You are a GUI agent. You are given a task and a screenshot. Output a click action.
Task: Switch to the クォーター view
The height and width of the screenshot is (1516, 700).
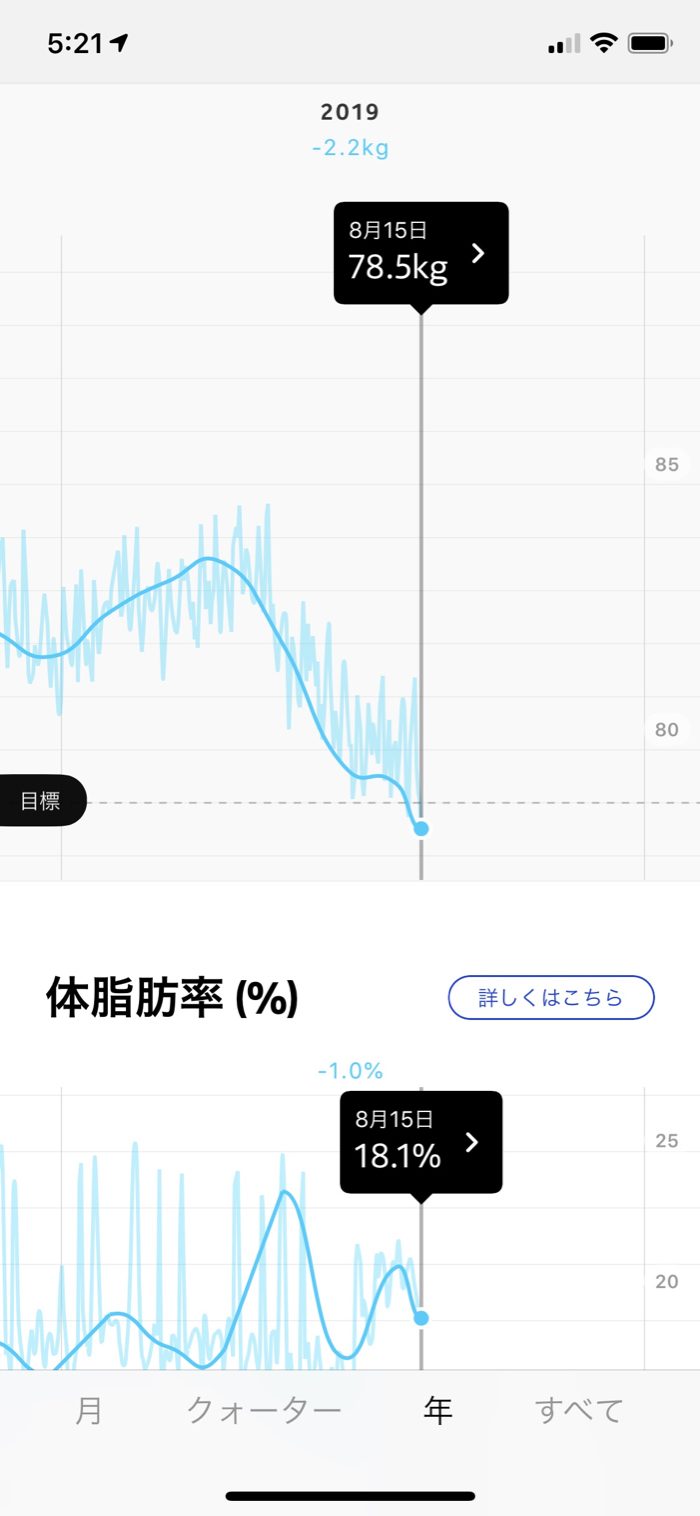click(264, 1410)
